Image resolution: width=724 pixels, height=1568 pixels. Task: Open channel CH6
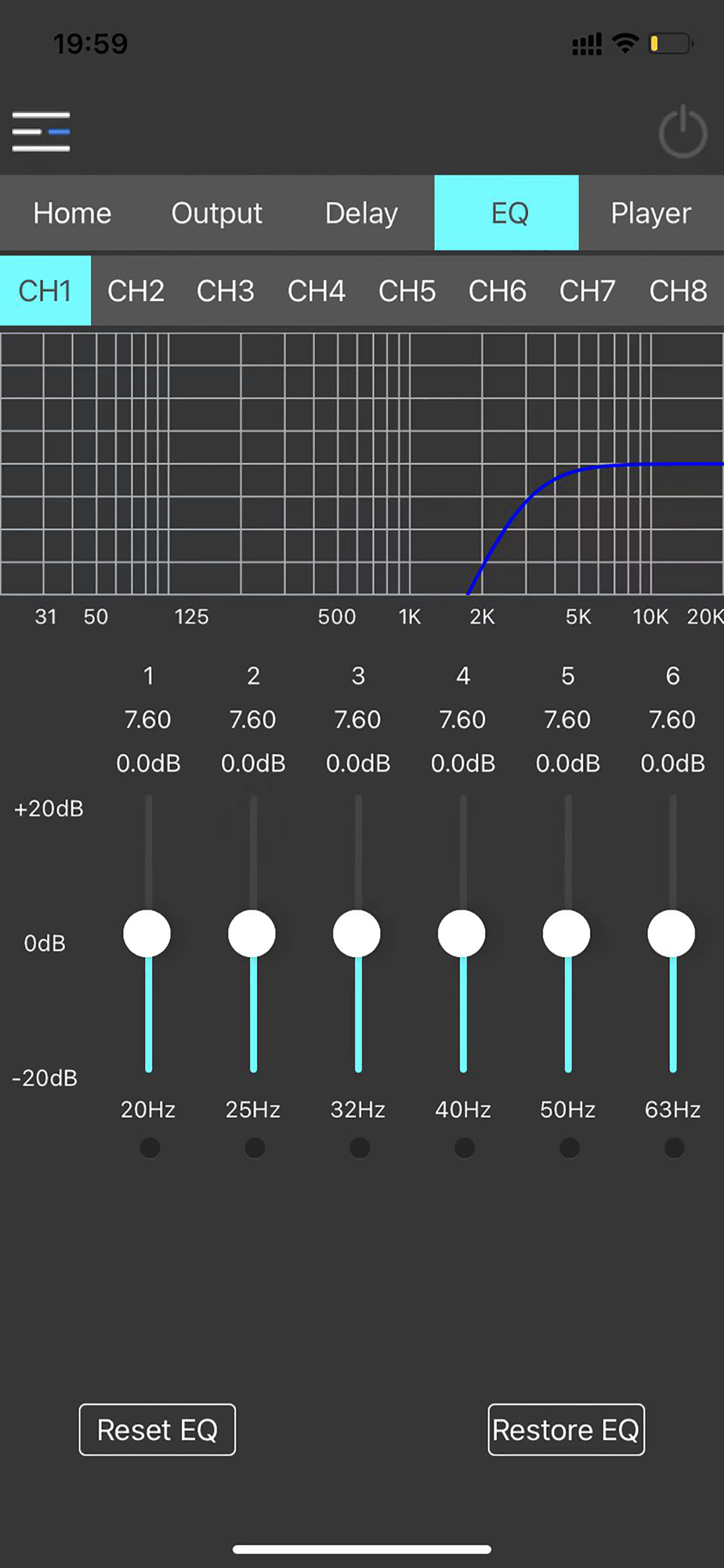tap(498, 291)
